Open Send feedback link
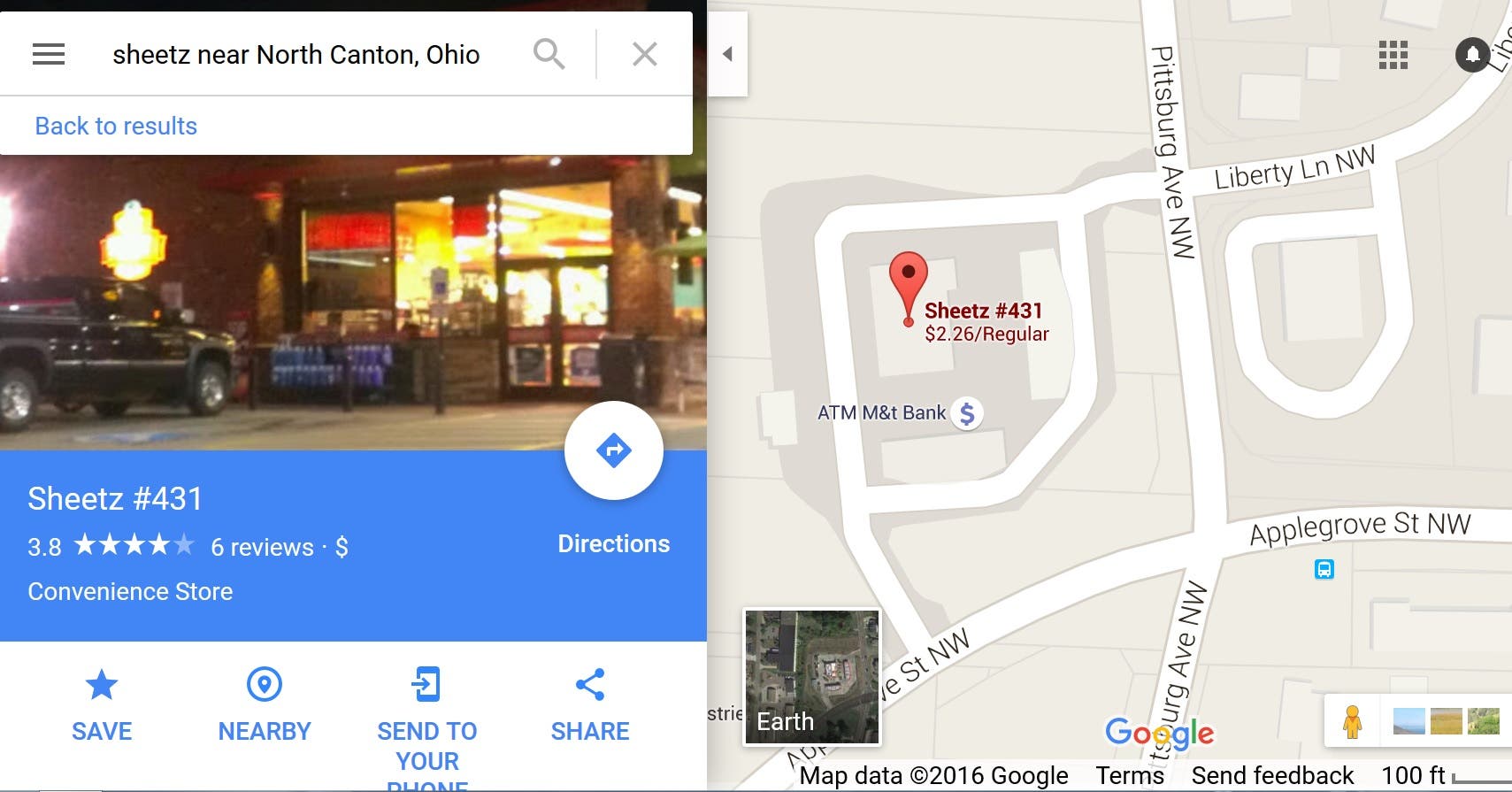This screenshot has width=1512, height=792. click(x=1272, y=775)
